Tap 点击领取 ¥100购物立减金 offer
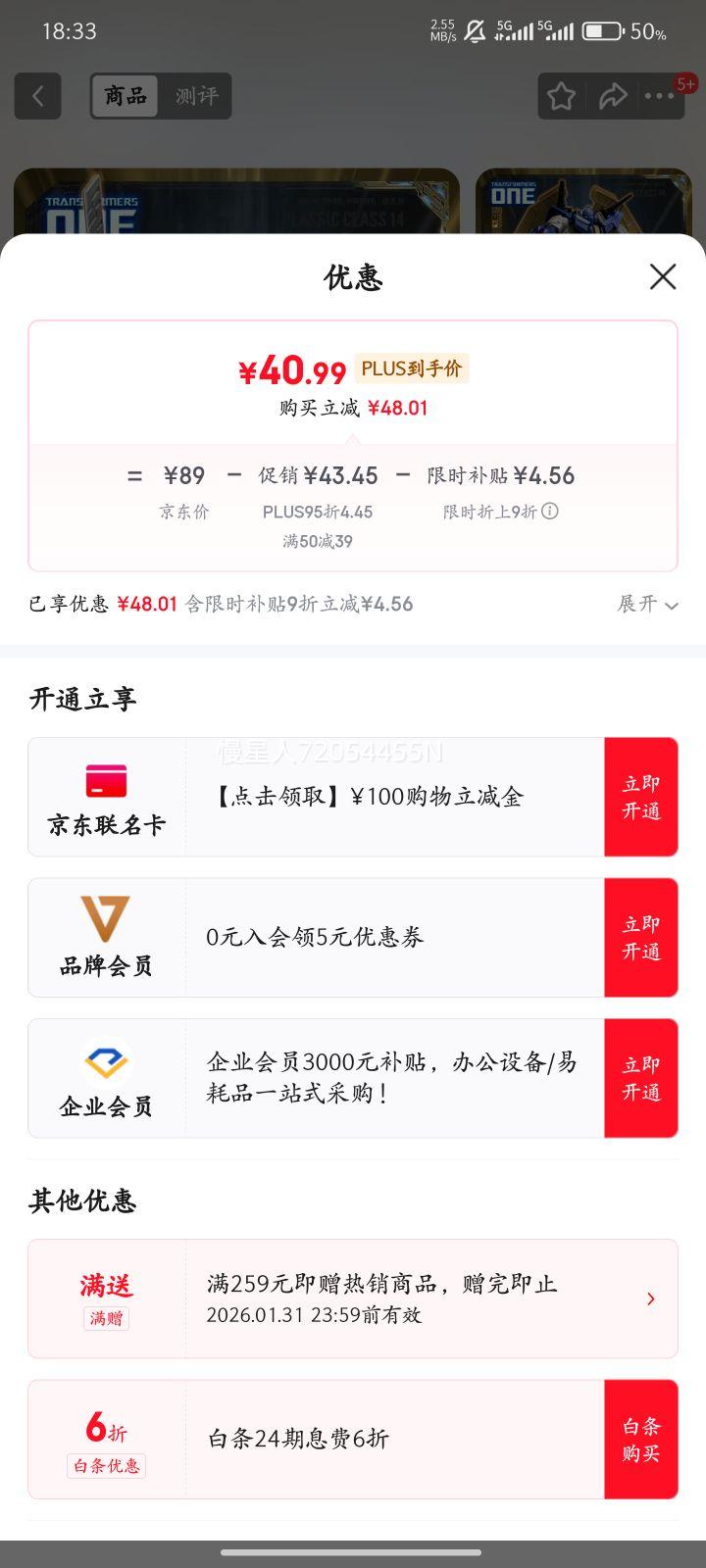Image resolution: width=706 pixels, height=1568 pixels. pyautogui.click(x=368, y=797)
